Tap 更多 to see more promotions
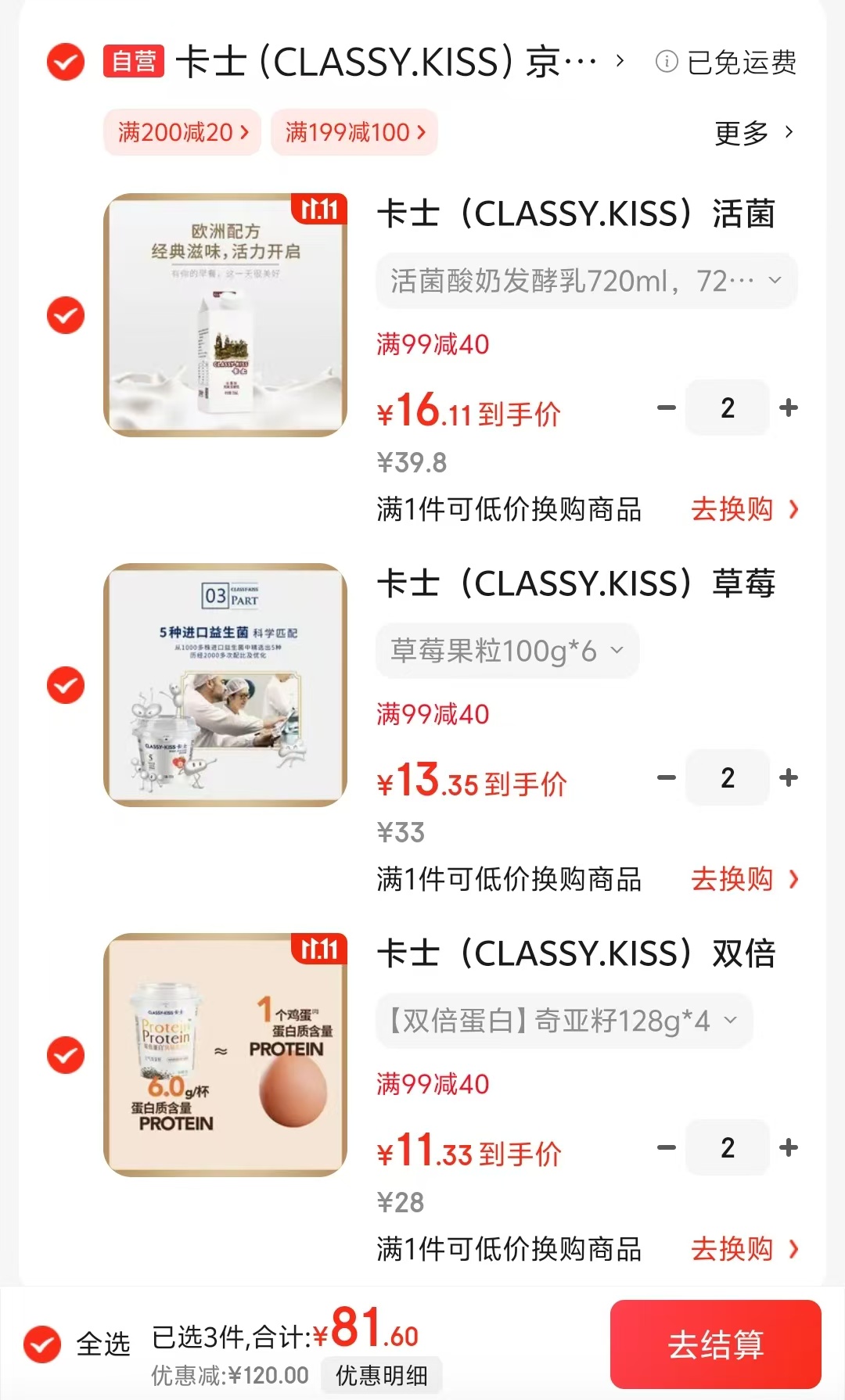The height and width of the screenshot is (1400, 845). point(753,133)
